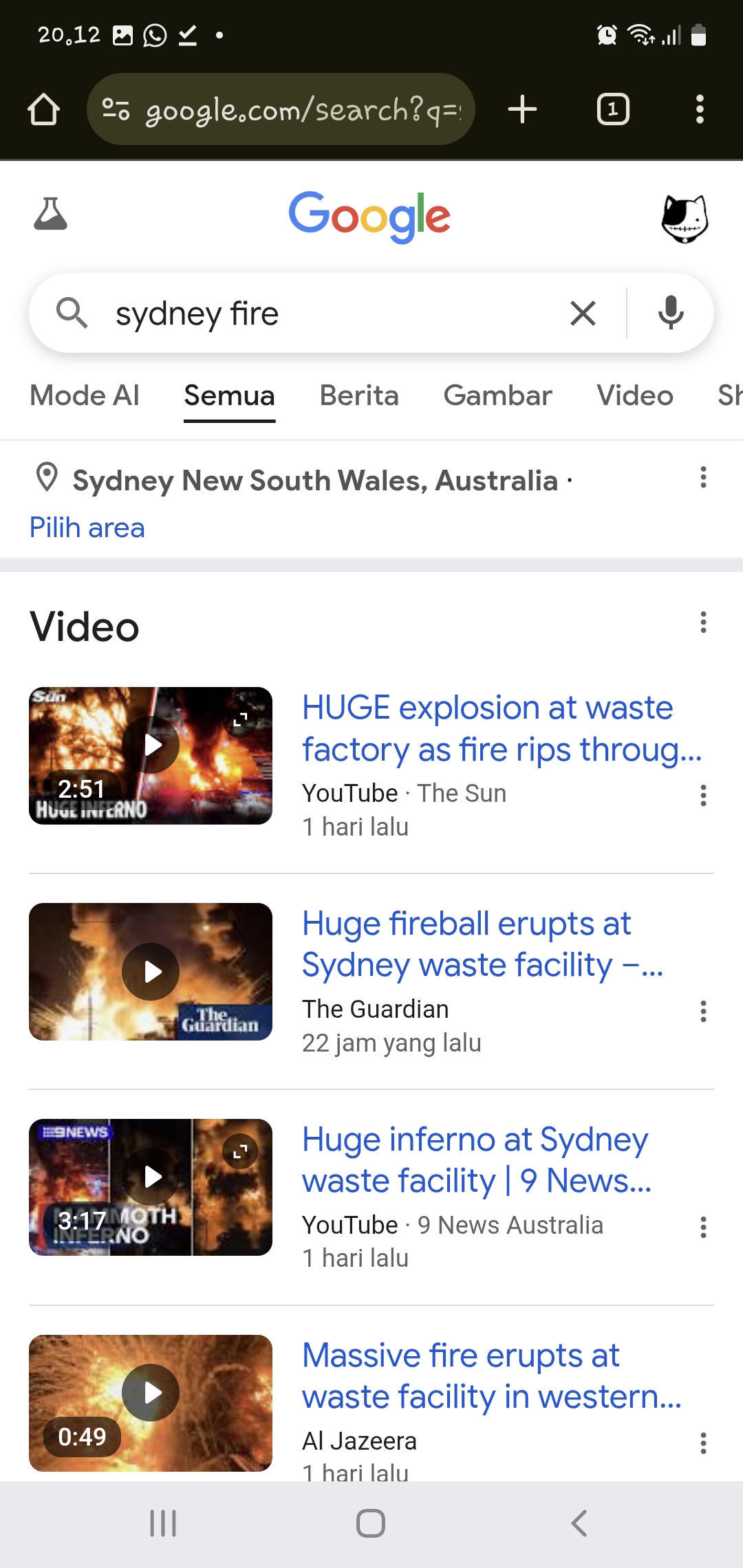Switch to the Video tab
743x1568 pixels.
pyautogui.click(x=634, y=395)
